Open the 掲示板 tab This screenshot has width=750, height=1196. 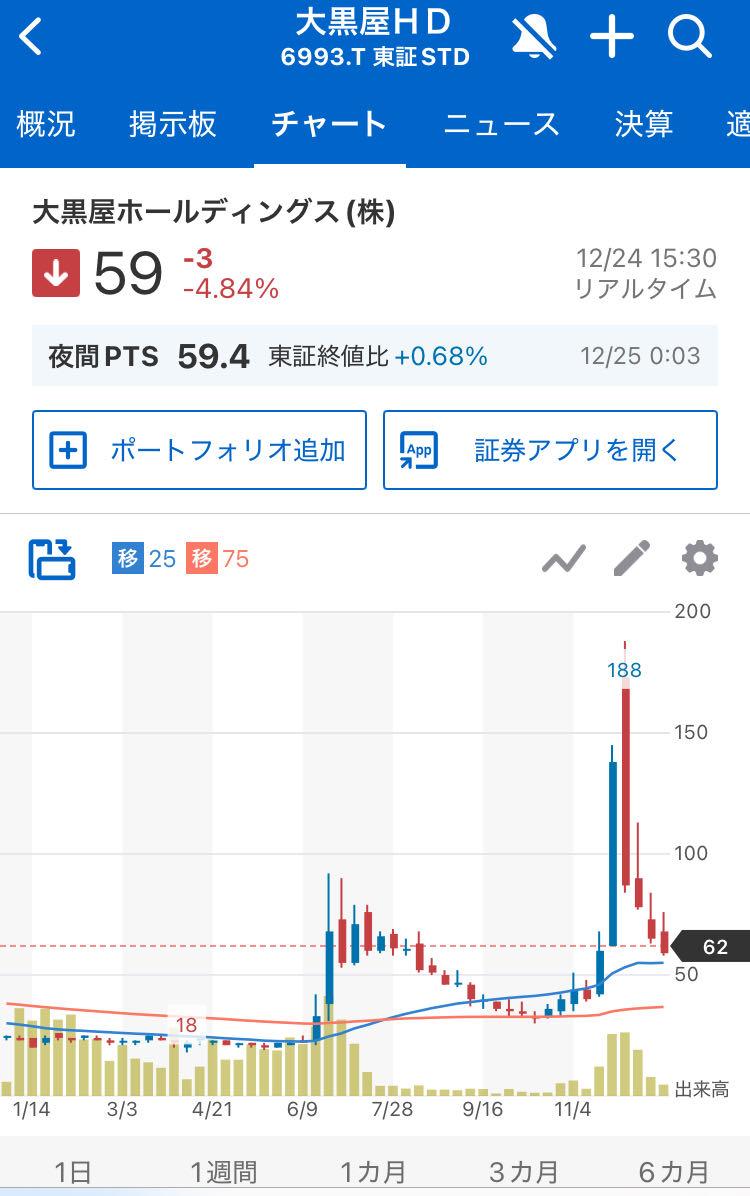(174, 122)
